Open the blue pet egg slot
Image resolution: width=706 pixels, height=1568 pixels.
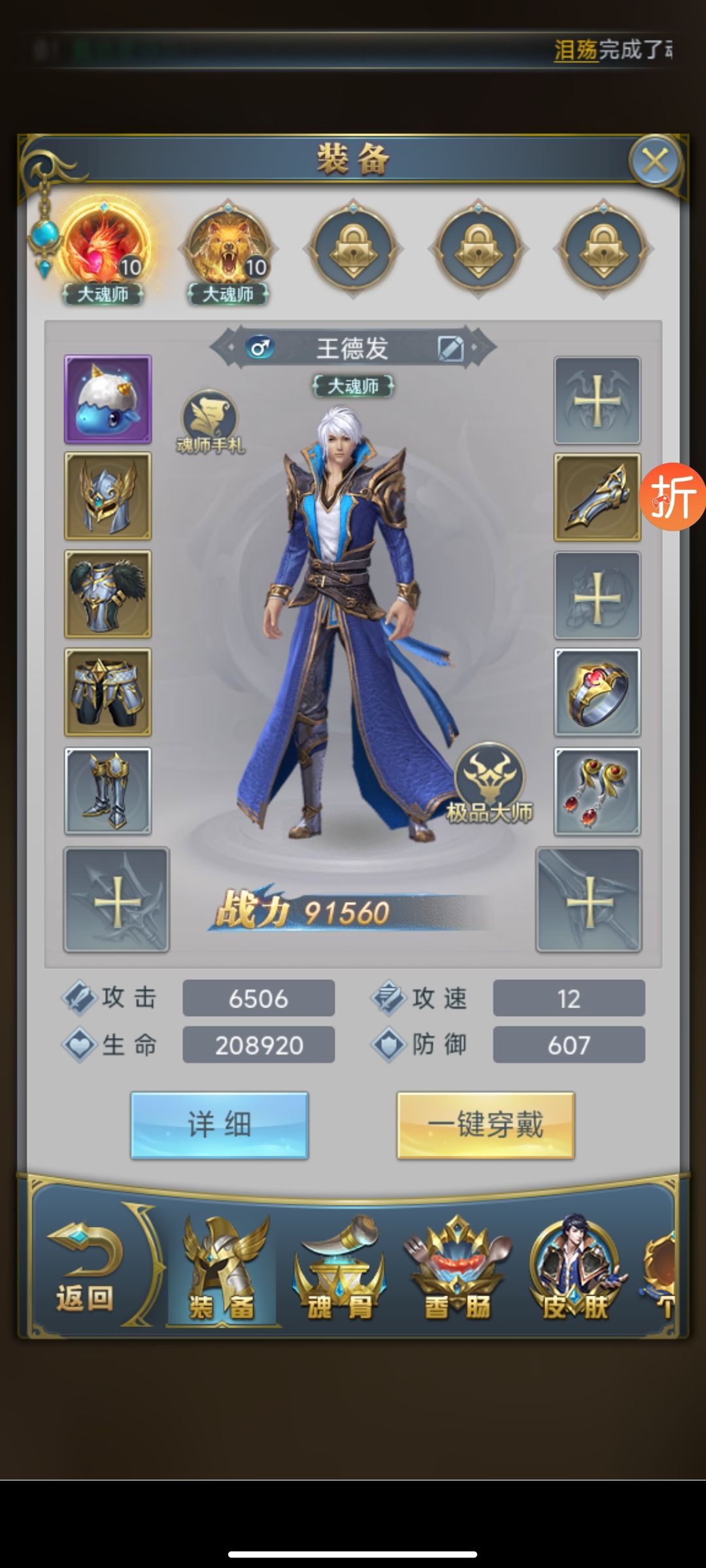(x=108, y=399)
